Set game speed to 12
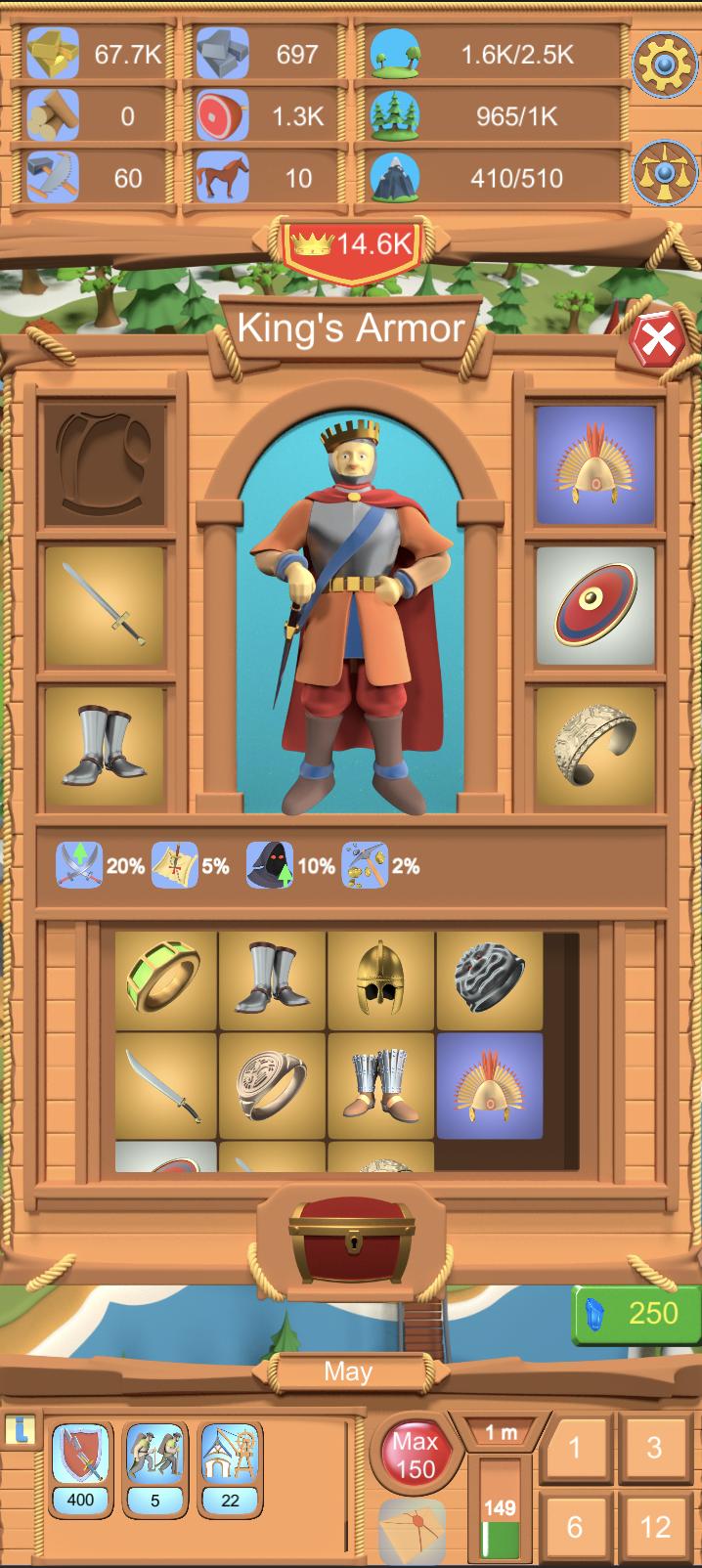702x1568 pixels. (x=654, y=1526)
